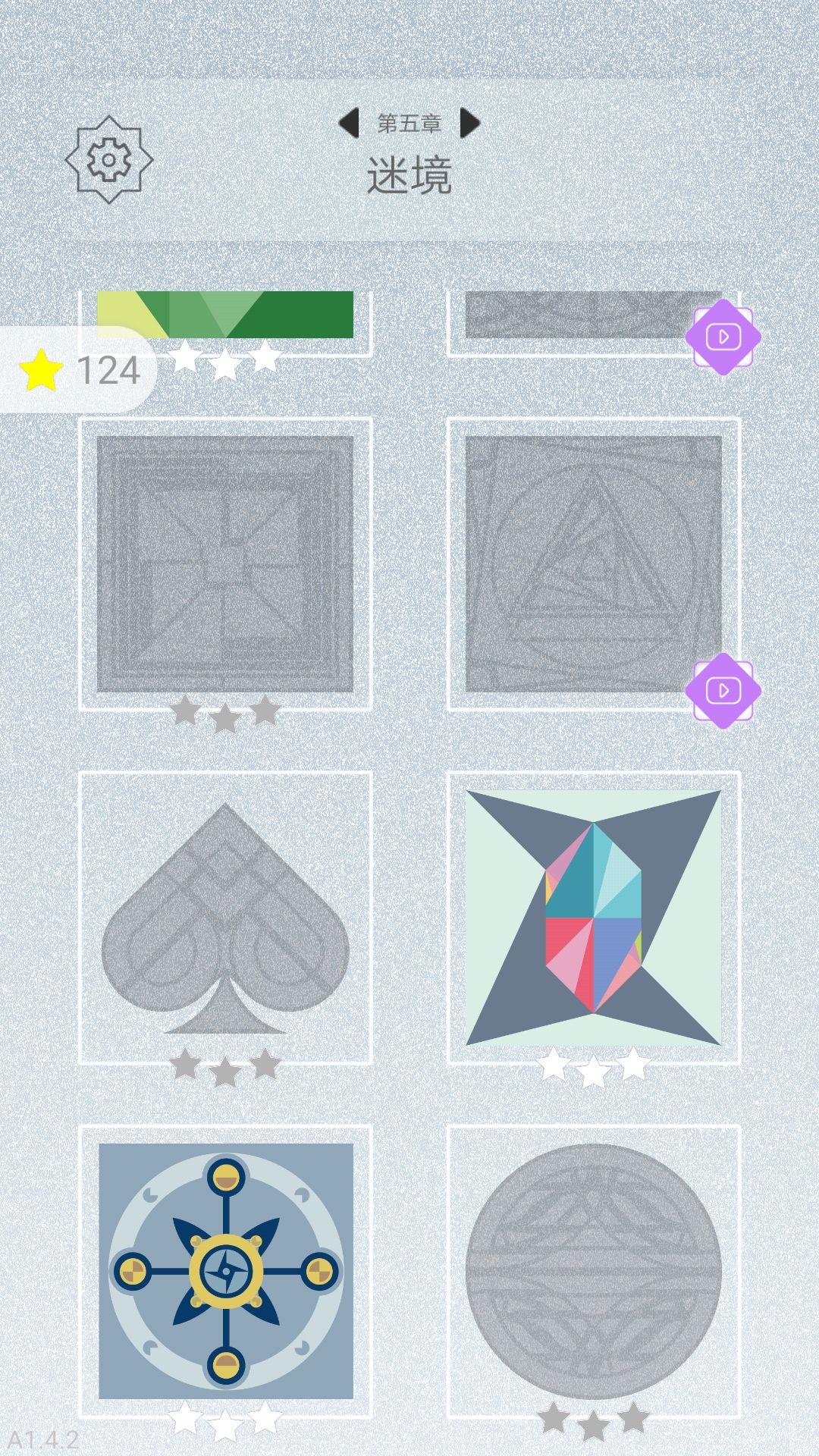This screenshot has width=819, height=1456.
Task: Open the locked square maze puzzle
Action: click(x=225, y=563)
